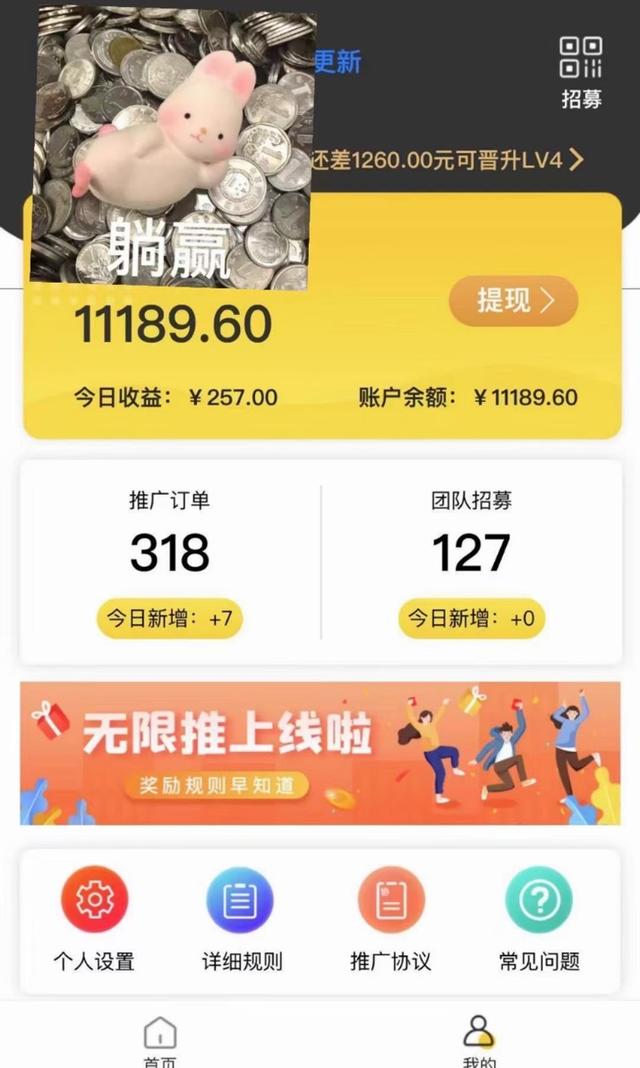640x1068 pixels.
Task: Open the 招募 QR code icon
Action: (580, 70)
